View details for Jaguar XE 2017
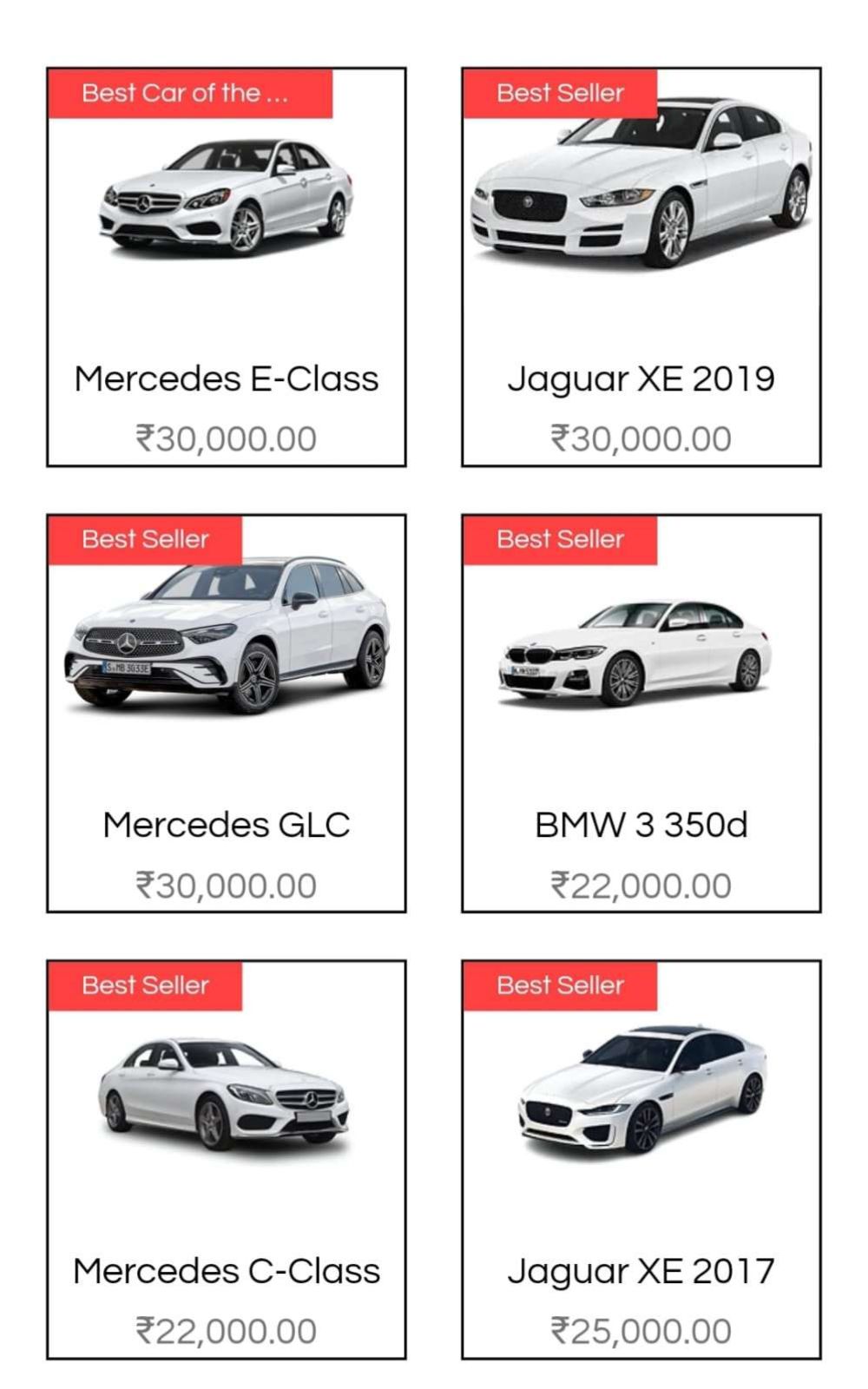The width and height of the screenshot is (868, 1389). (641, 1159)
